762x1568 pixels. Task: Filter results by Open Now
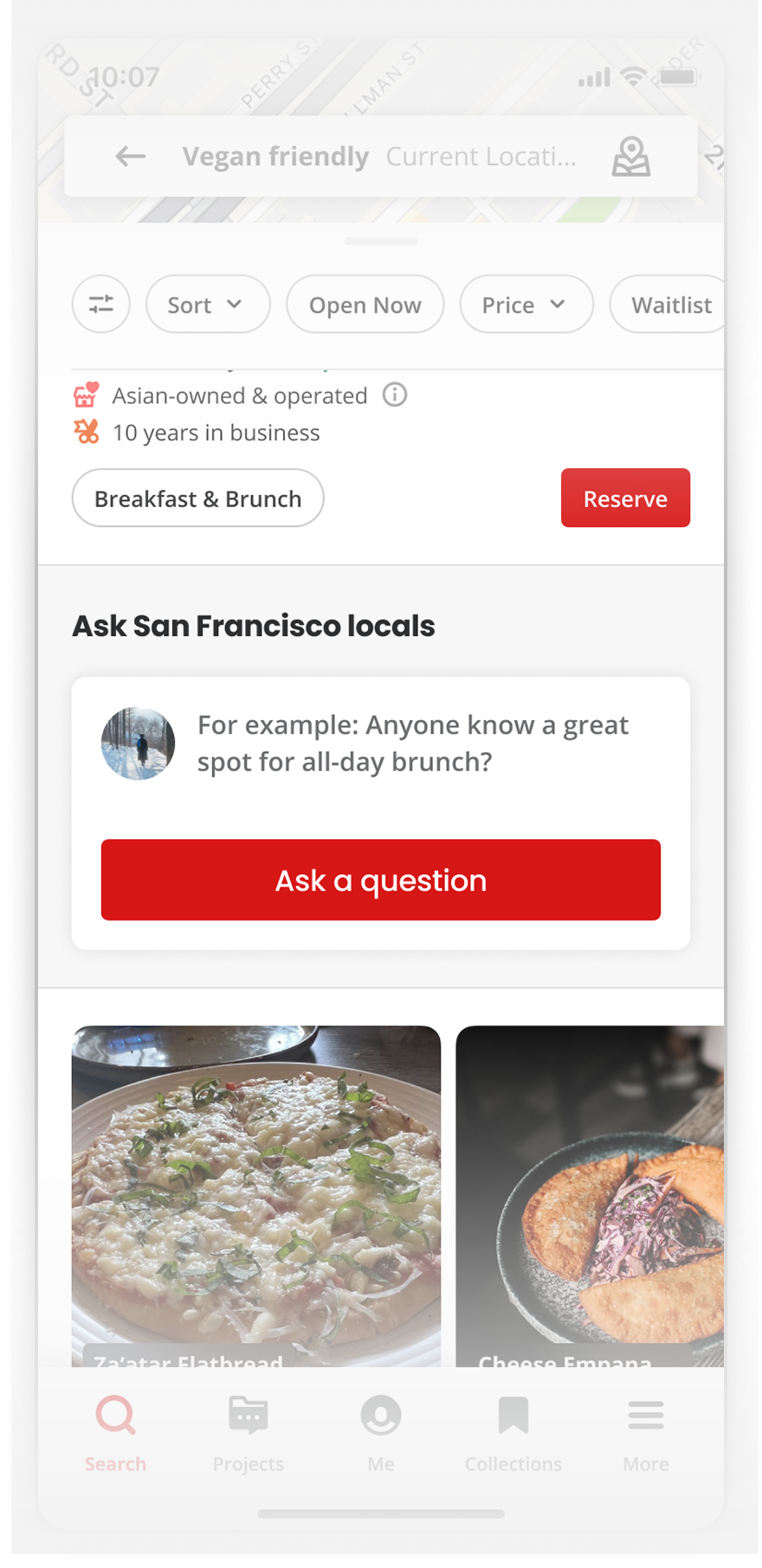(x=365, y=305)
